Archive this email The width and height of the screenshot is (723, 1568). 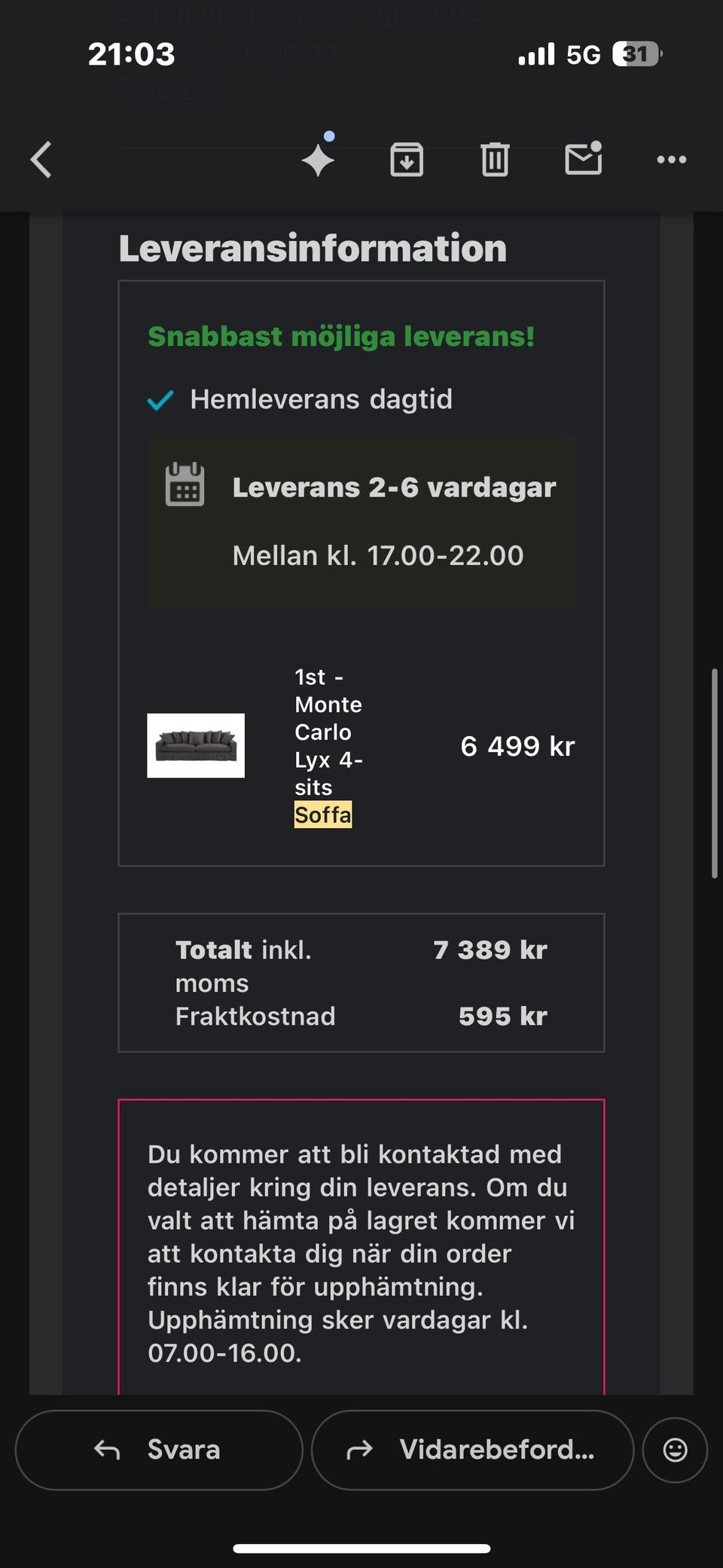(407, 160)
